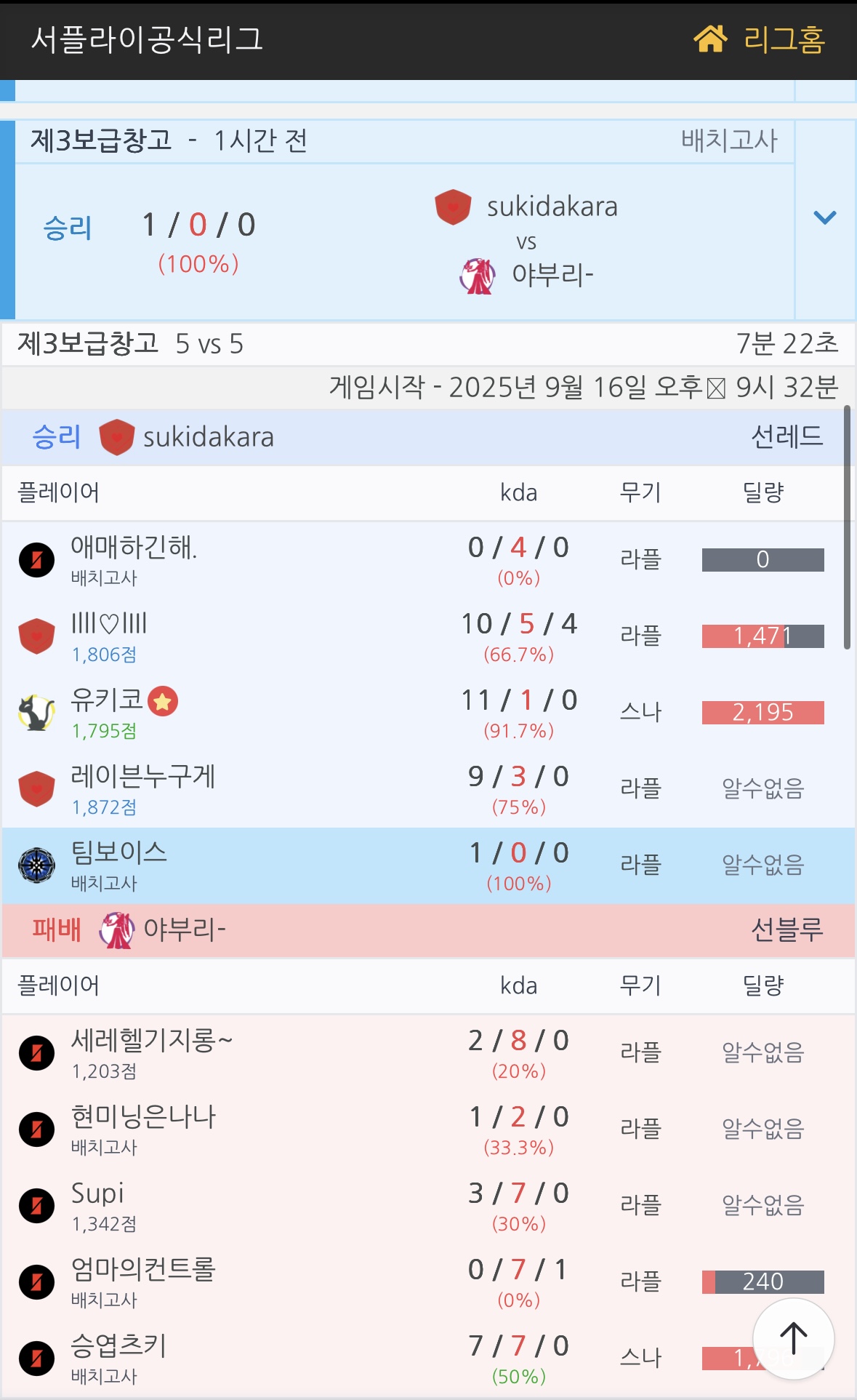
Task: Open player 현미닝은나나's profile
Action: [143, 1117]
